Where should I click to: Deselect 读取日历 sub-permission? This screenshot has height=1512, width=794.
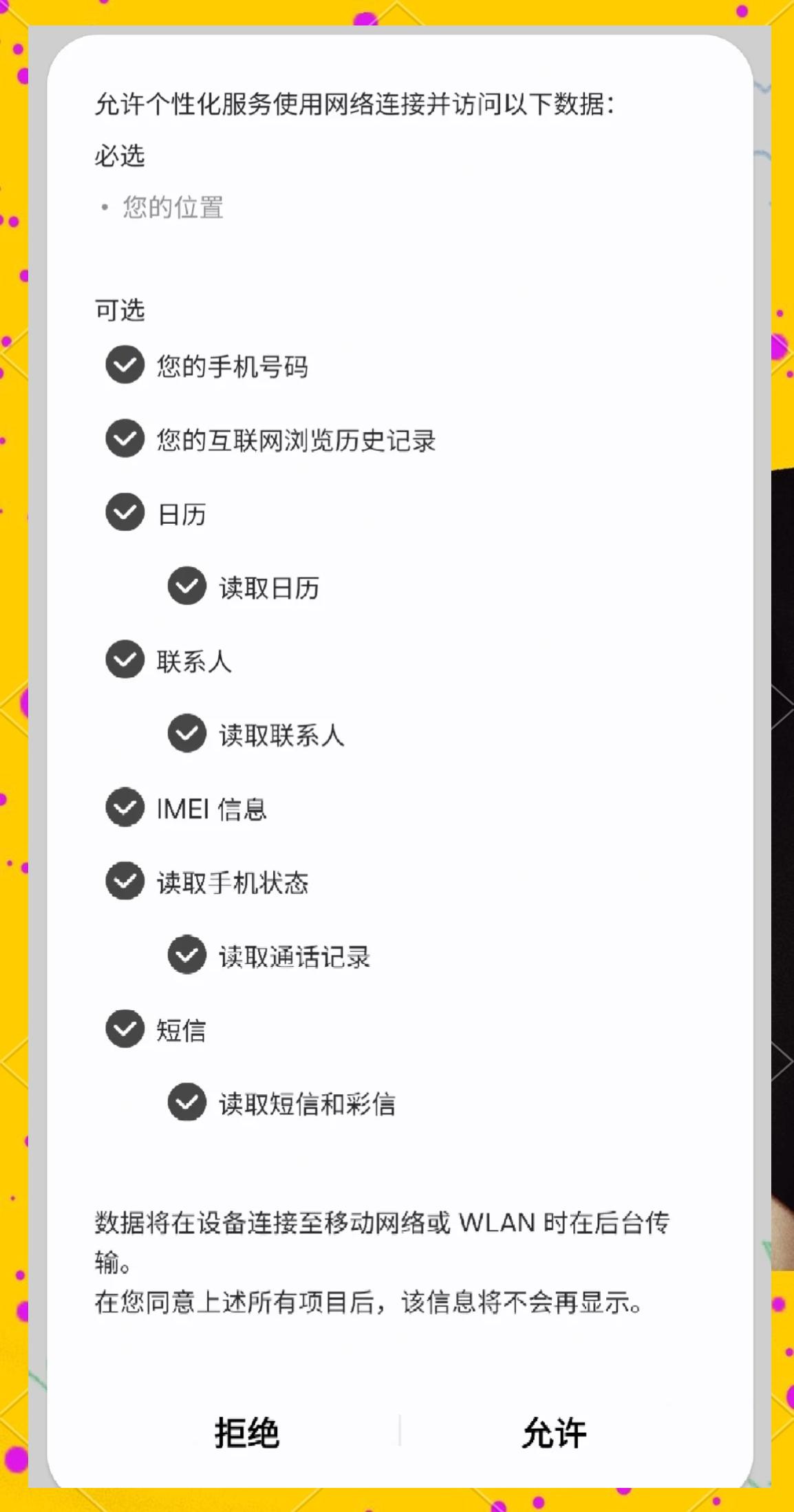click(187, 586)
